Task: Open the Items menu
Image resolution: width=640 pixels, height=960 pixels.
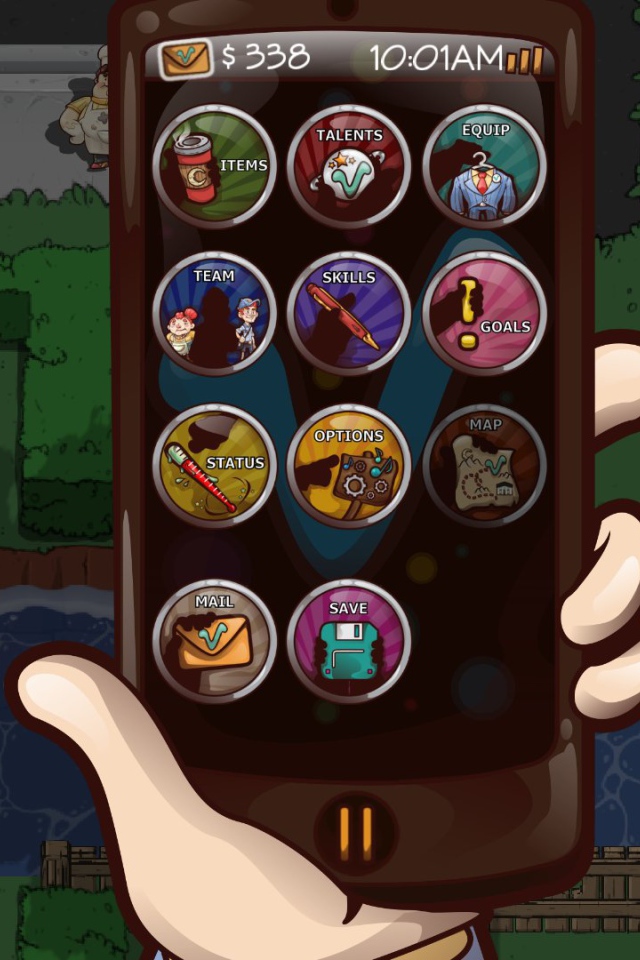Action: click(x=214, y=166)
